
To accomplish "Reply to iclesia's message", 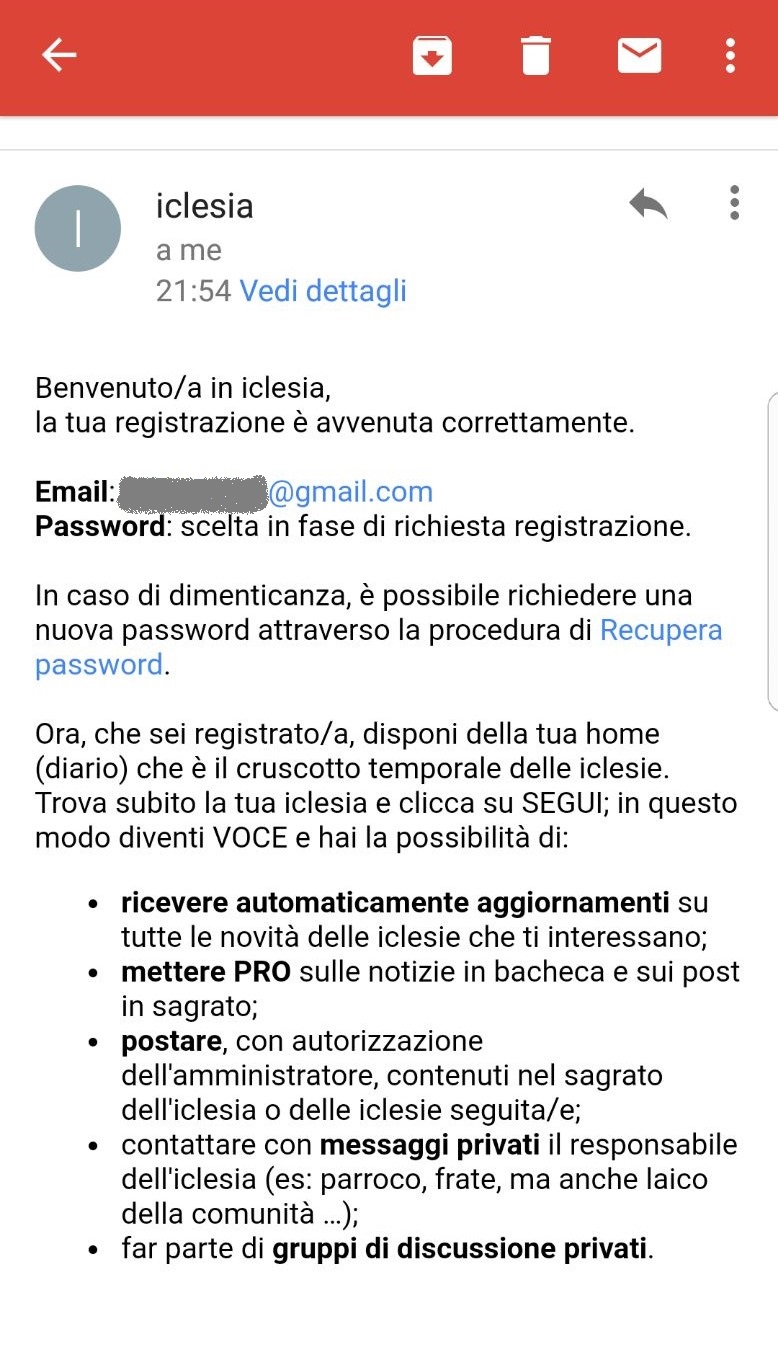I will click(x=648, y=204).
